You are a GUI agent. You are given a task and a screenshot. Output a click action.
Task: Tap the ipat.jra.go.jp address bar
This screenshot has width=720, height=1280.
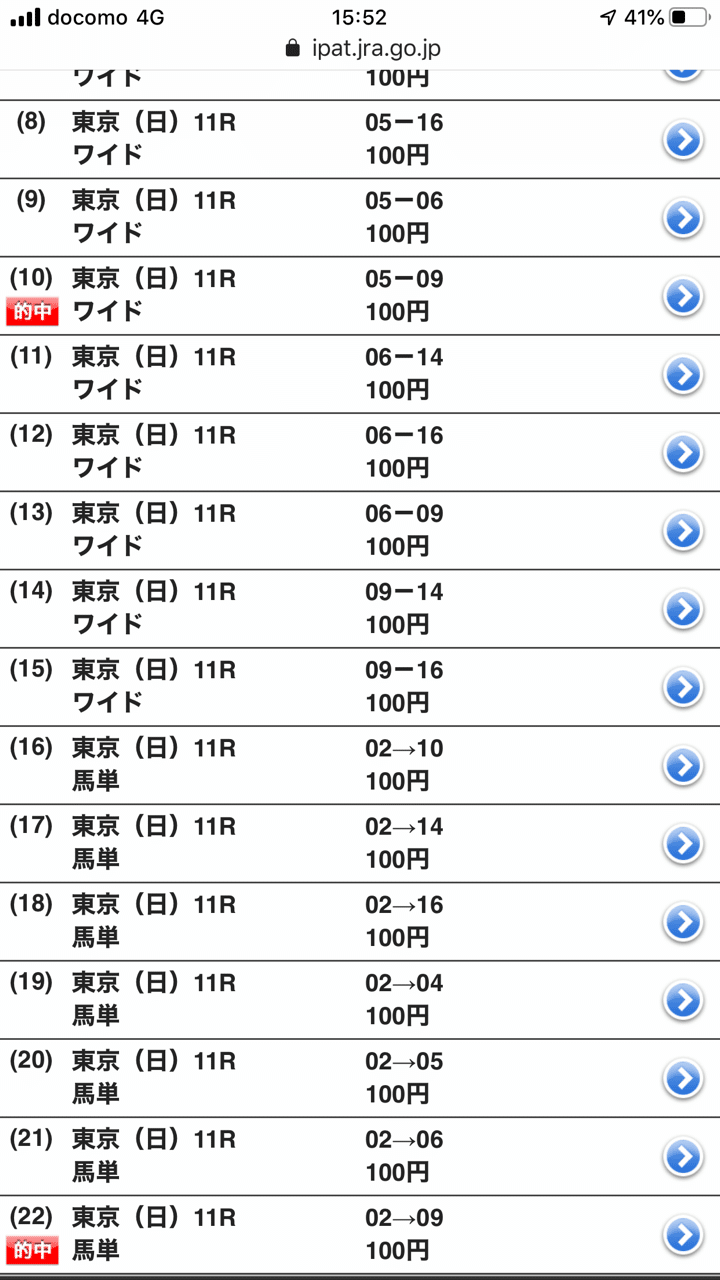click(x=362, y=48)
